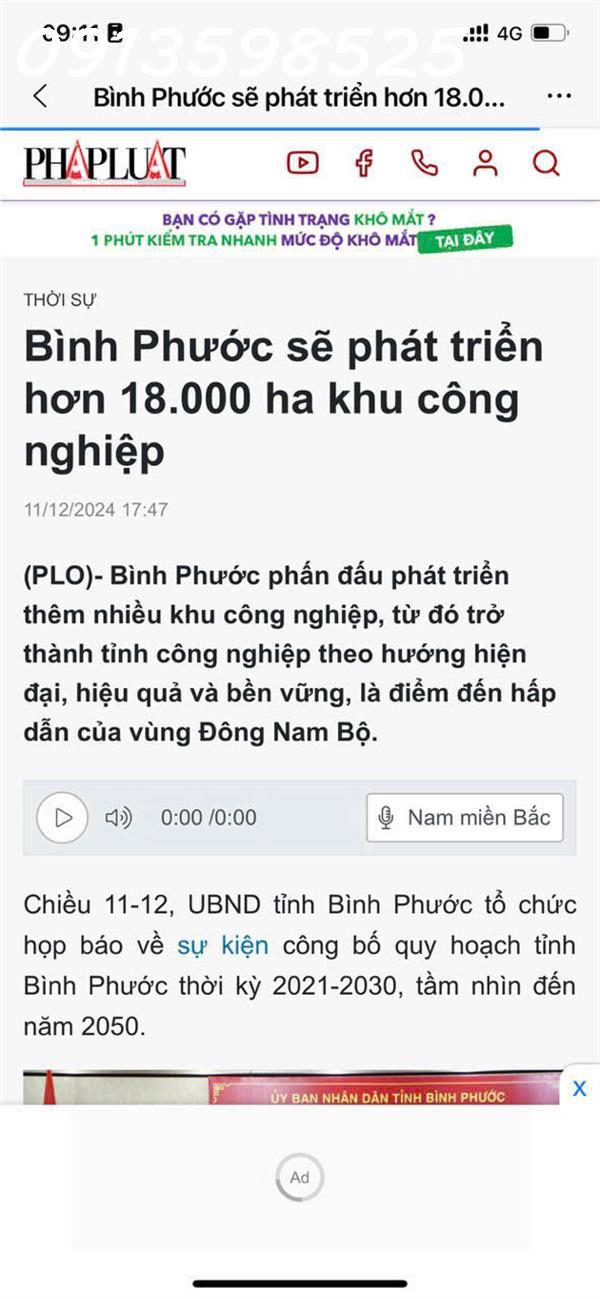Close the ad with the X
600x1299 pixels.
click(579, 1089)
